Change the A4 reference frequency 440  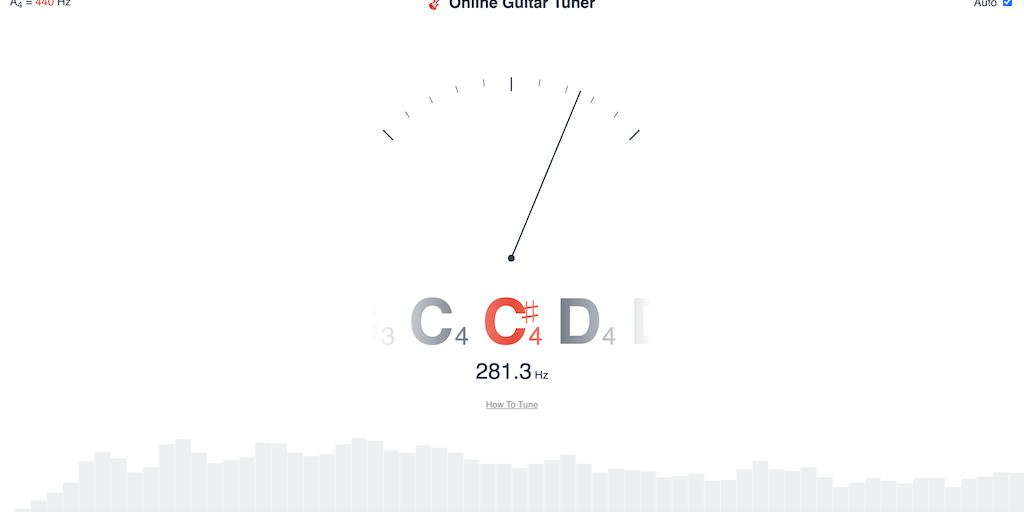pos(44,3)
